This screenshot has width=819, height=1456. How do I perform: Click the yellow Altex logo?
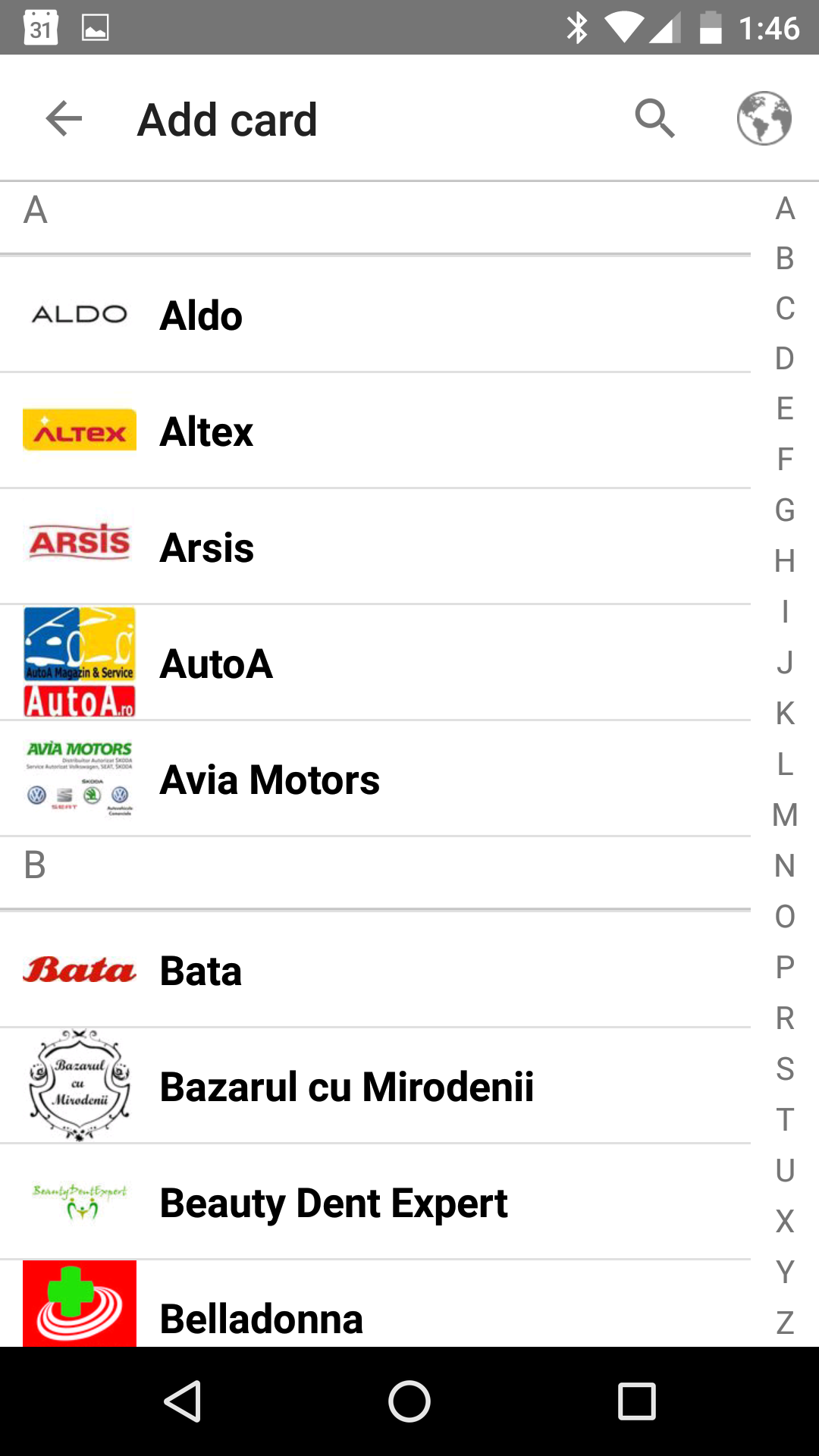pyautogui.click(x=79, y=429)
